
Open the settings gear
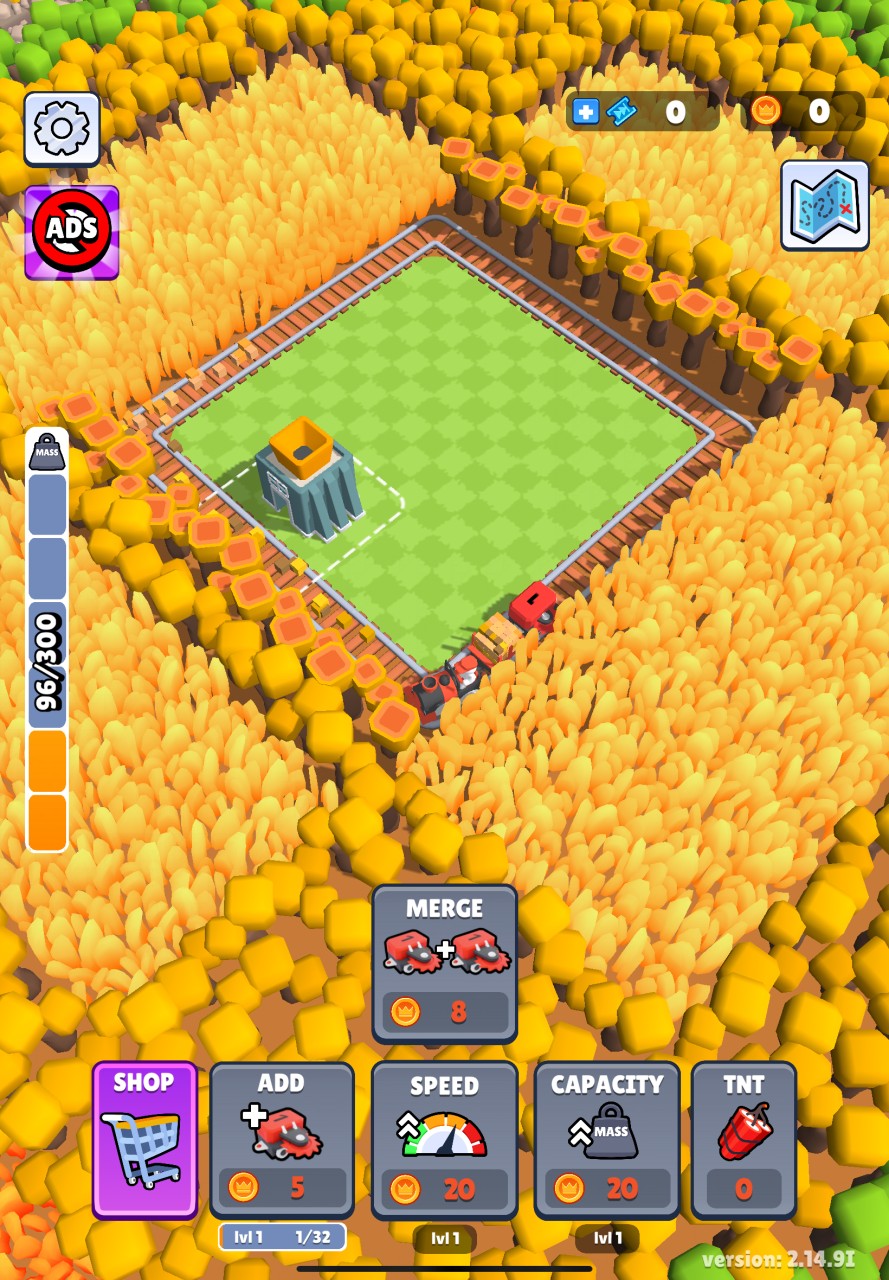[62, 128]
